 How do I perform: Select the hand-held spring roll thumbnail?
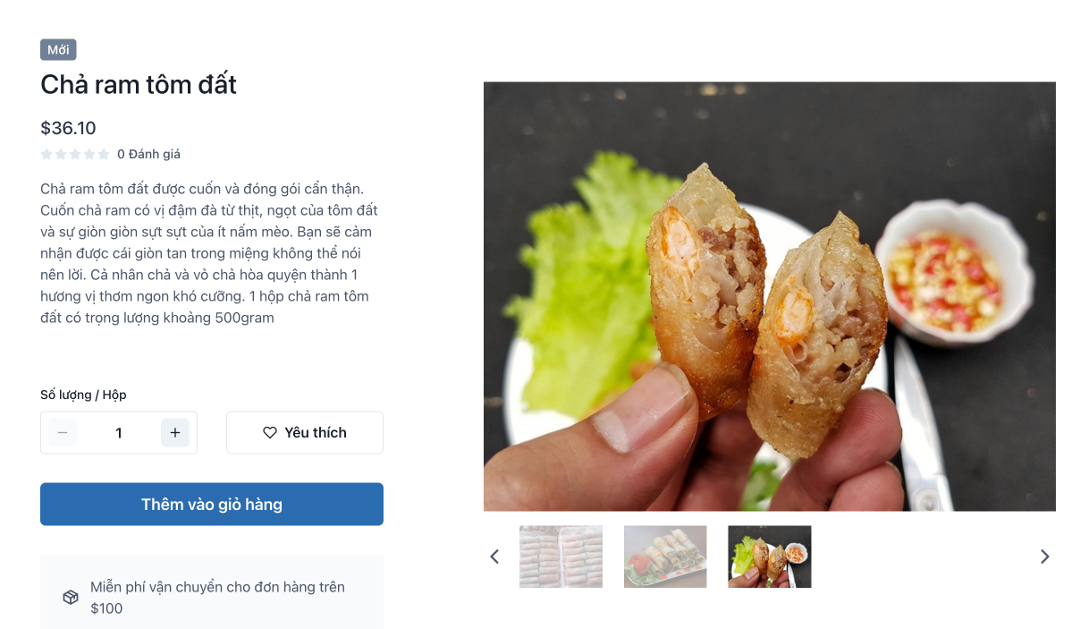769,557
